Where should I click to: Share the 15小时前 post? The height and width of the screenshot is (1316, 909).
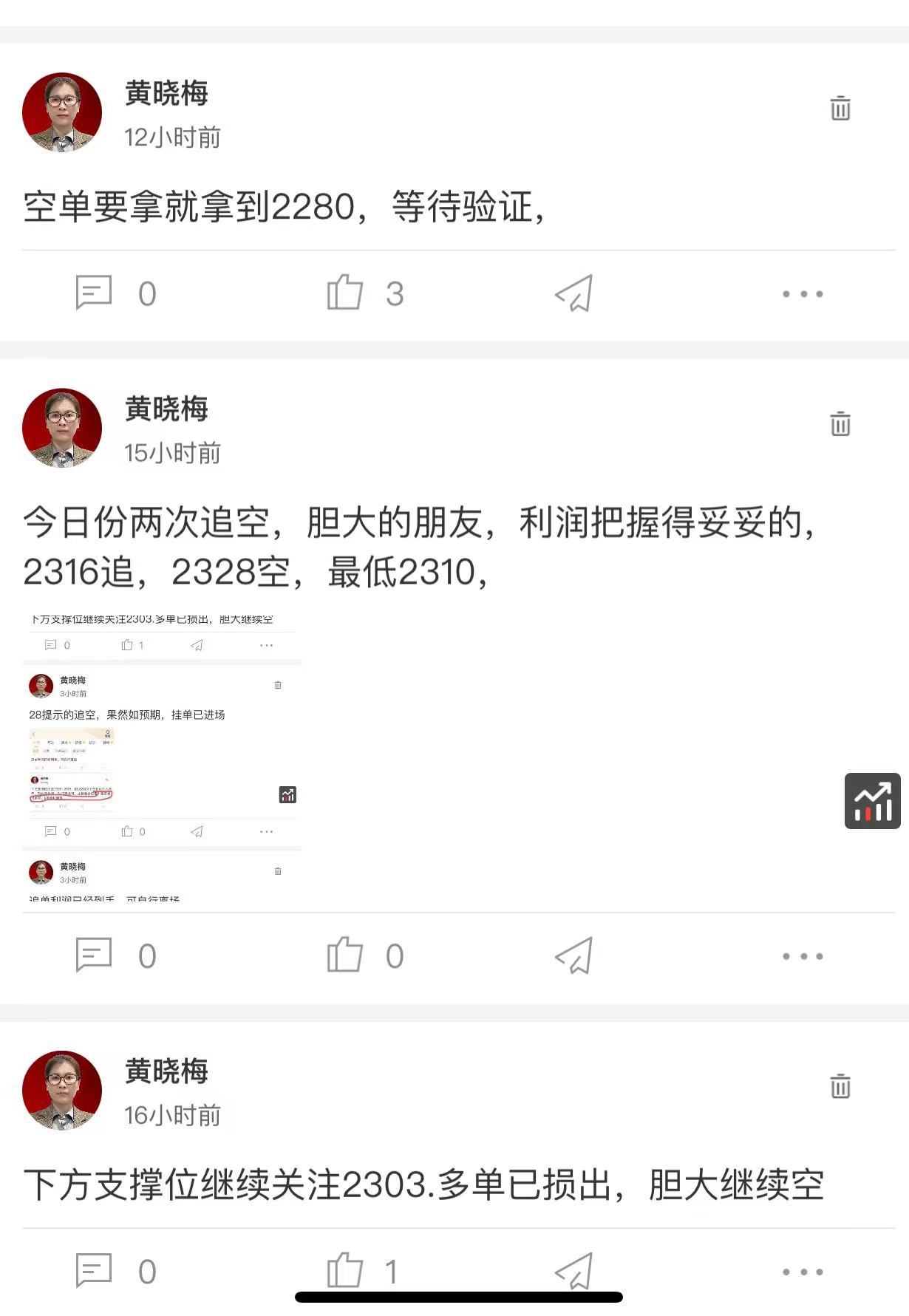574,955
